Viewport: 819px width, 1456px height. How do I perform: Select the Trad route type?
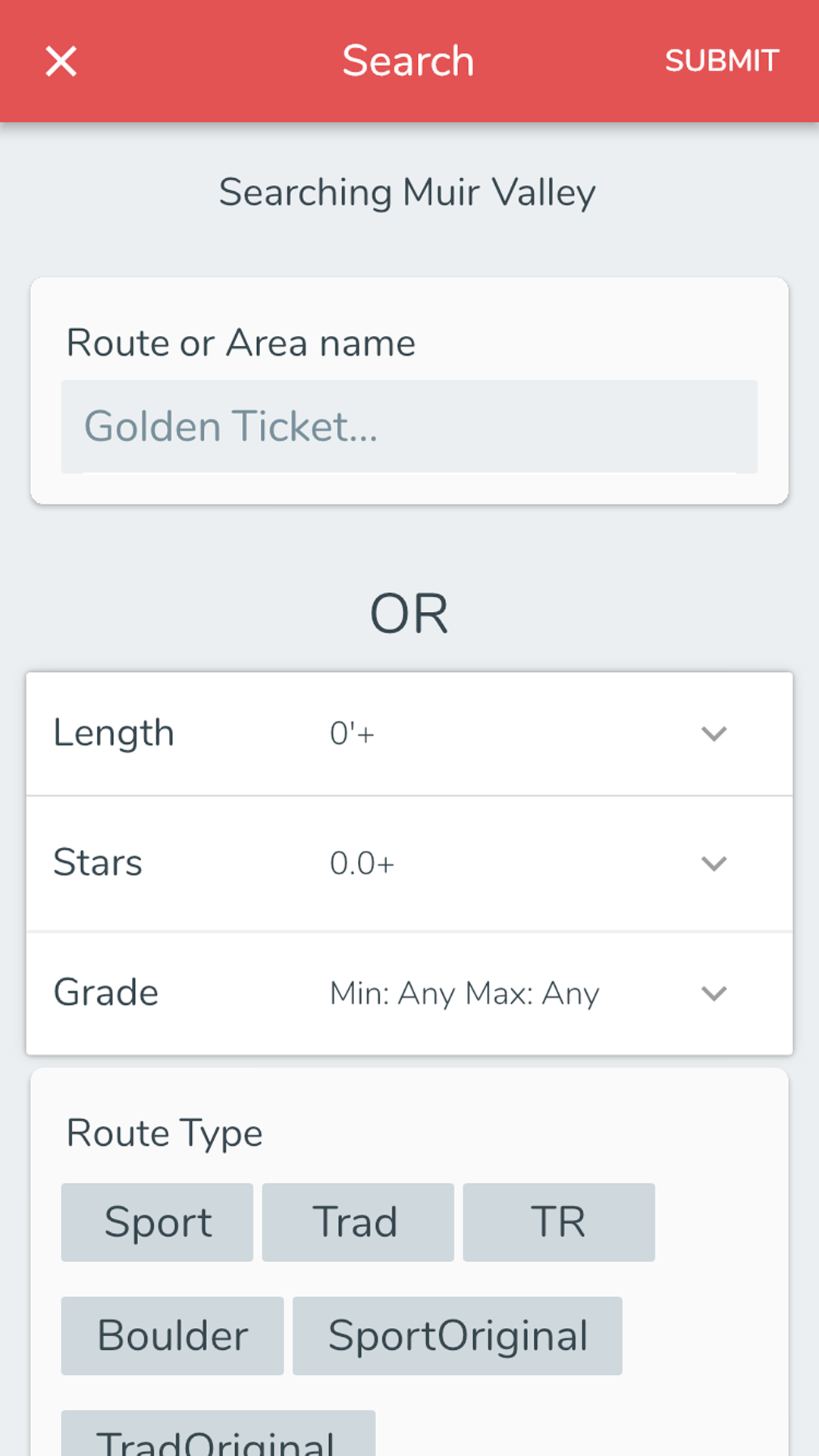(x=358, y=1222)
